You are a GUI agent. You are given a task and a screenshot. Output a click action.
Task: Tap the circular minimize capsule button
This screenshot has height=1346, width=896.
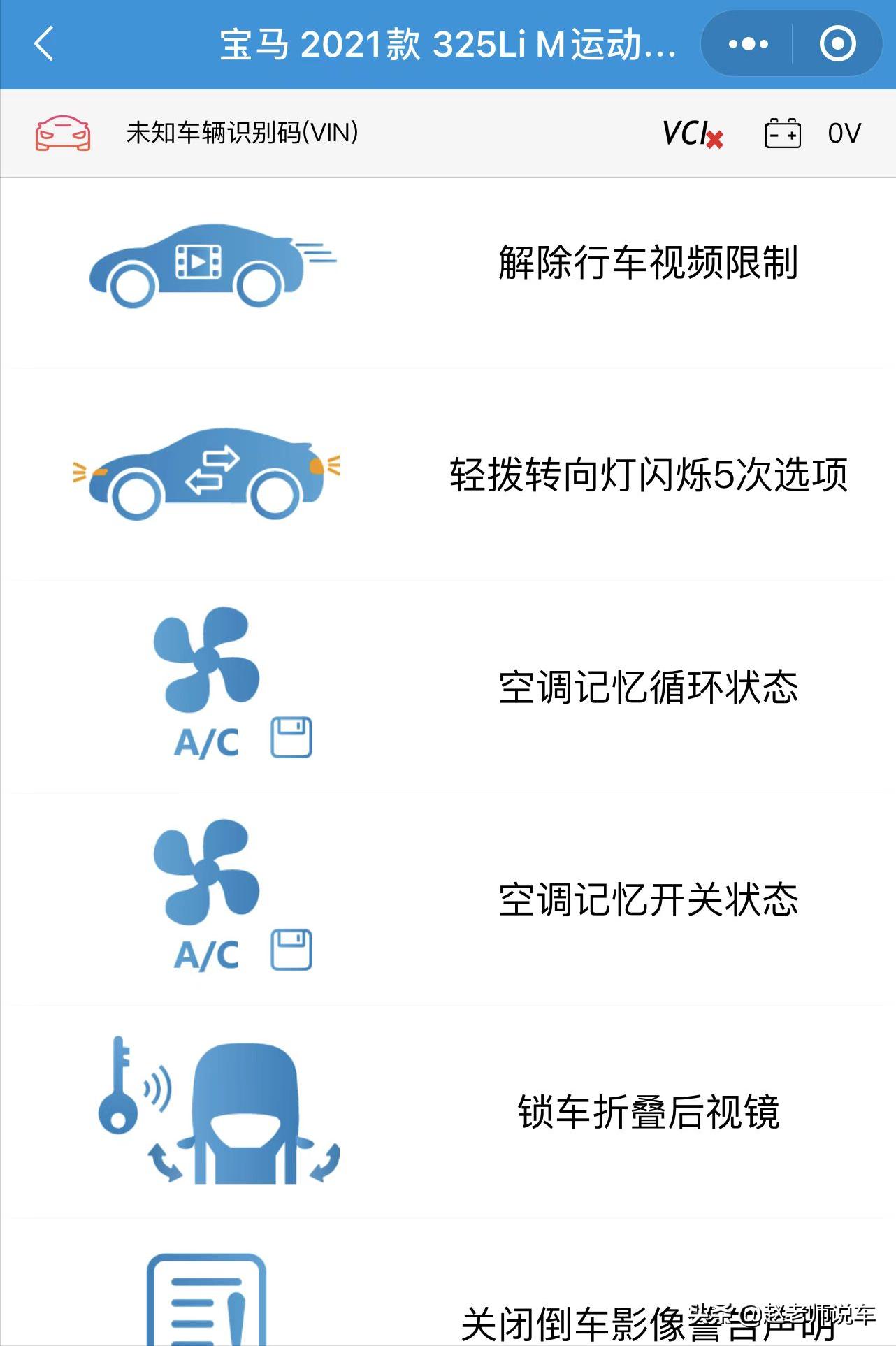[837, 43]
